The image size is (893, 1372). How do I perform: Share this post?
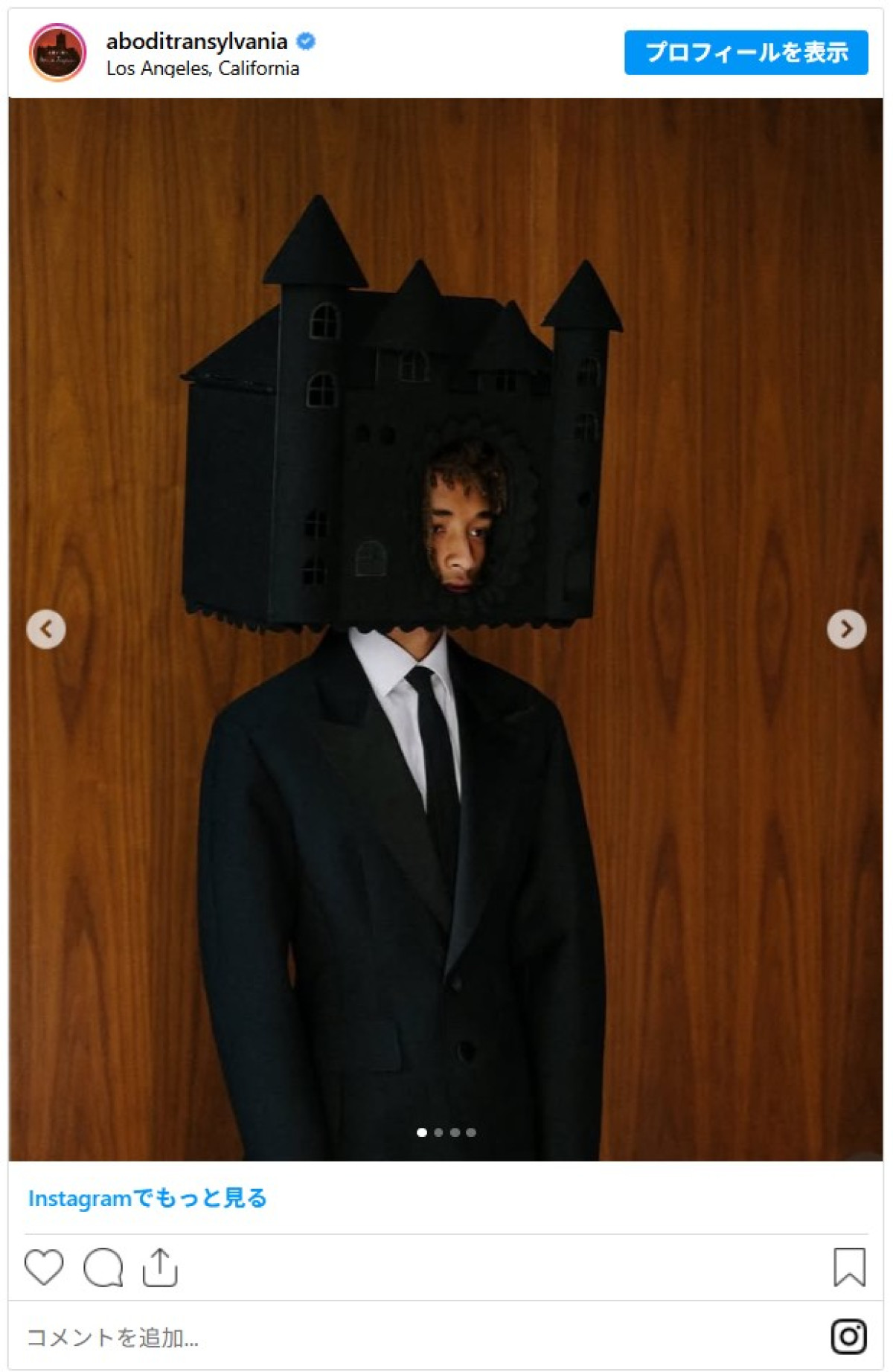point(160,1267)
